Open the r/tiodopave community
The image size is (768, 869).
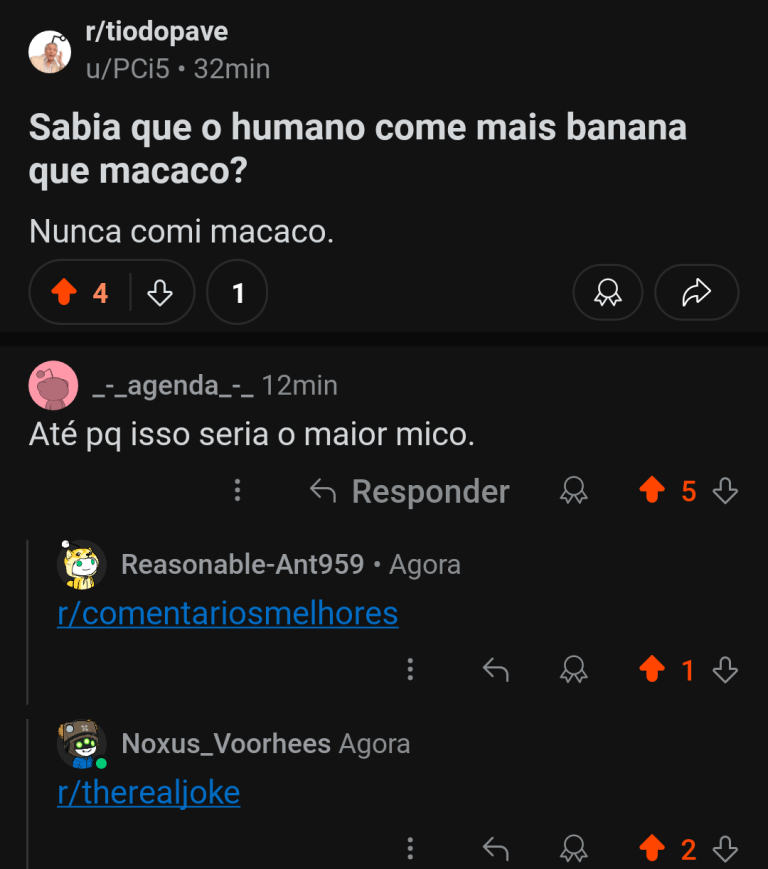coord(156,32)
